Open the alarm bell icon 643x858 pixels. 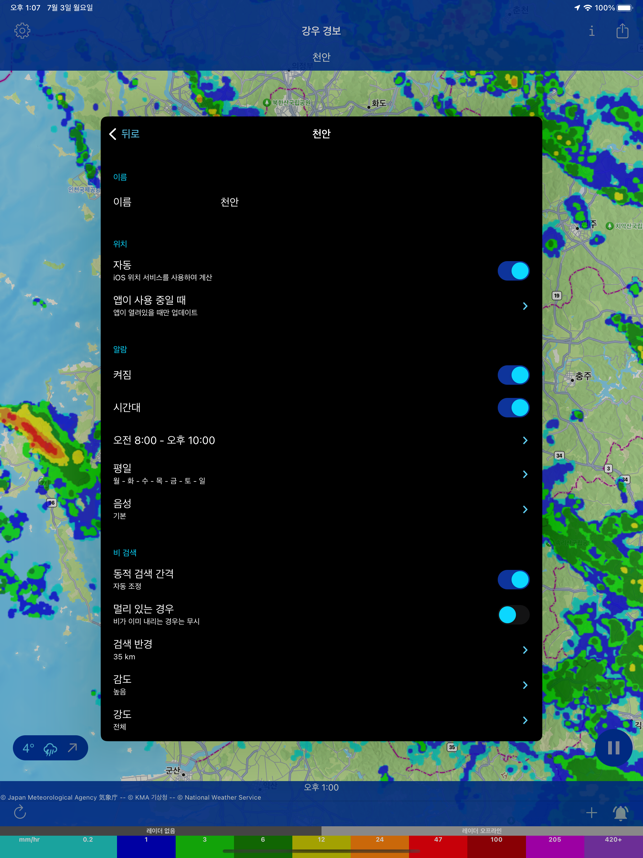tap(621, 813)
